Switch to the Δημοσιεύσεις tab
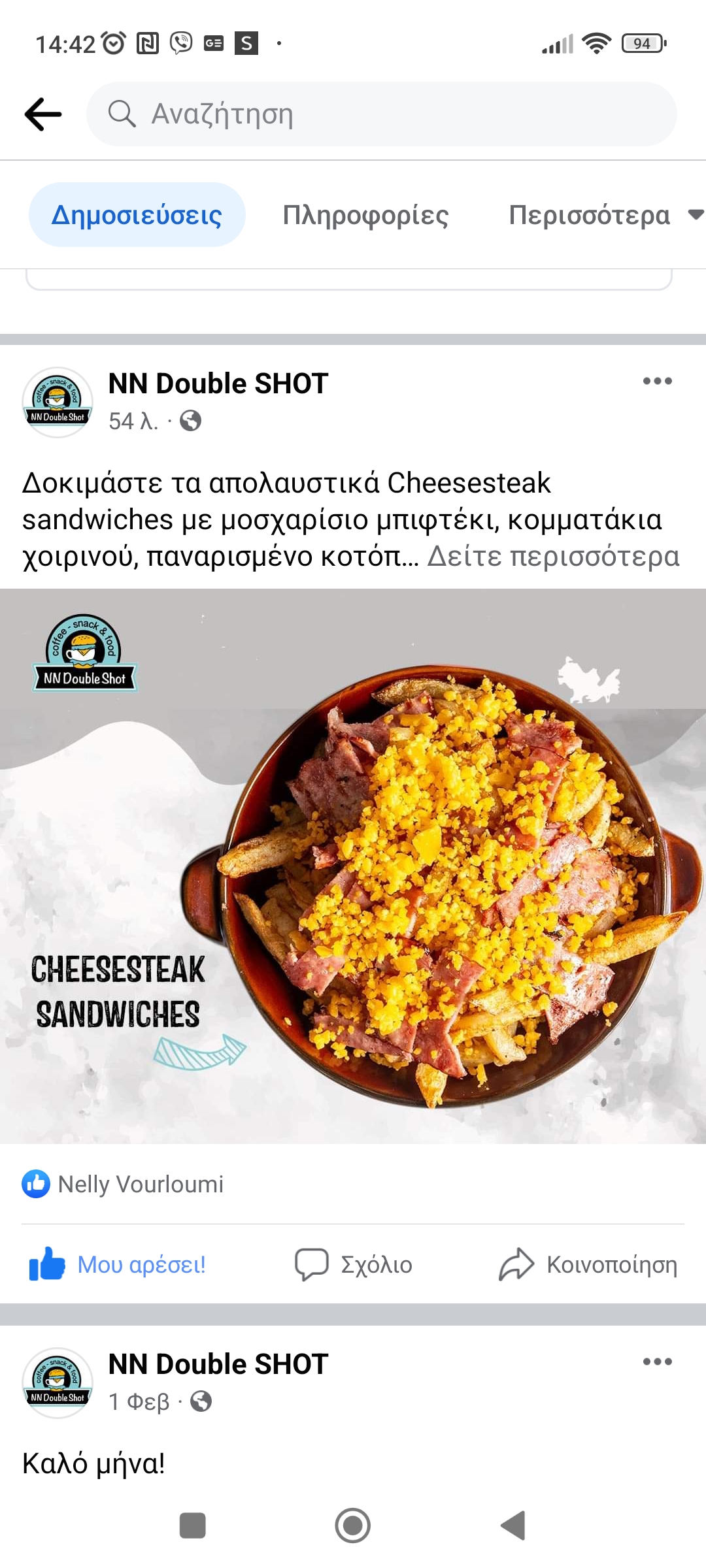Image resolution: width=706 pixels, height=1568 pixels. click(x=137, y=215)
